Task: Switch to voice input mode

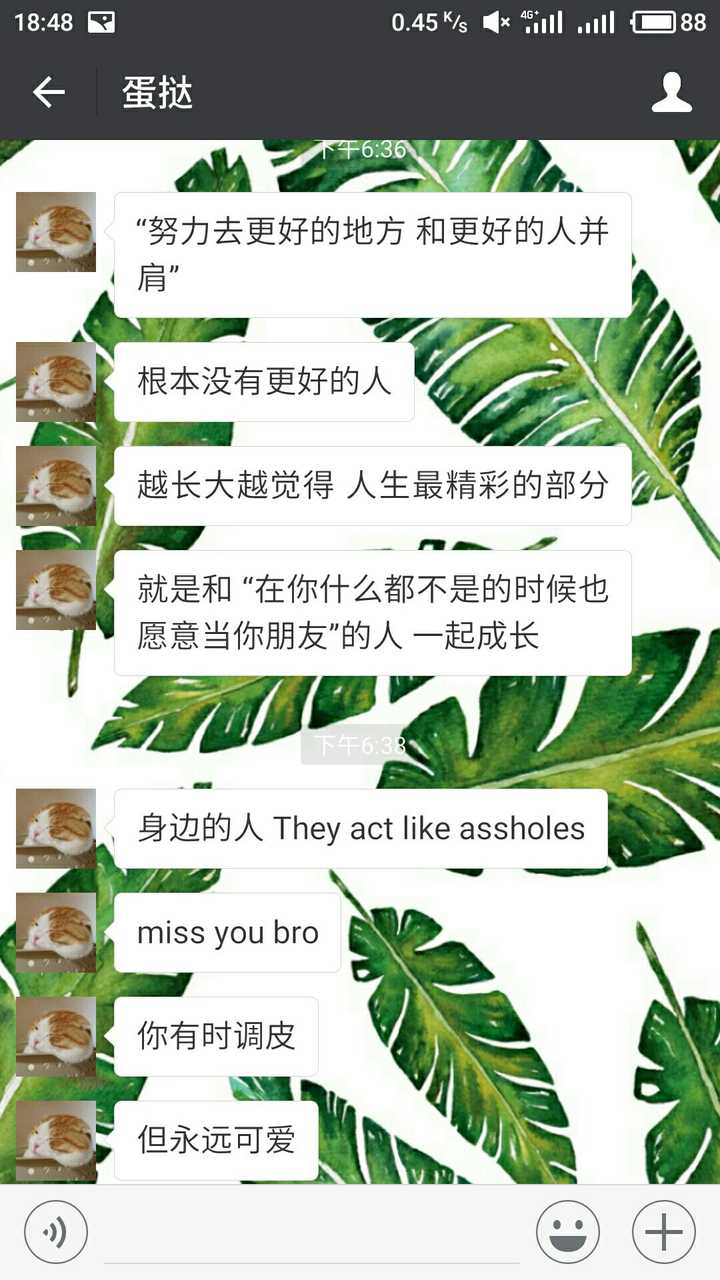Action: [x=56, y=1232]
